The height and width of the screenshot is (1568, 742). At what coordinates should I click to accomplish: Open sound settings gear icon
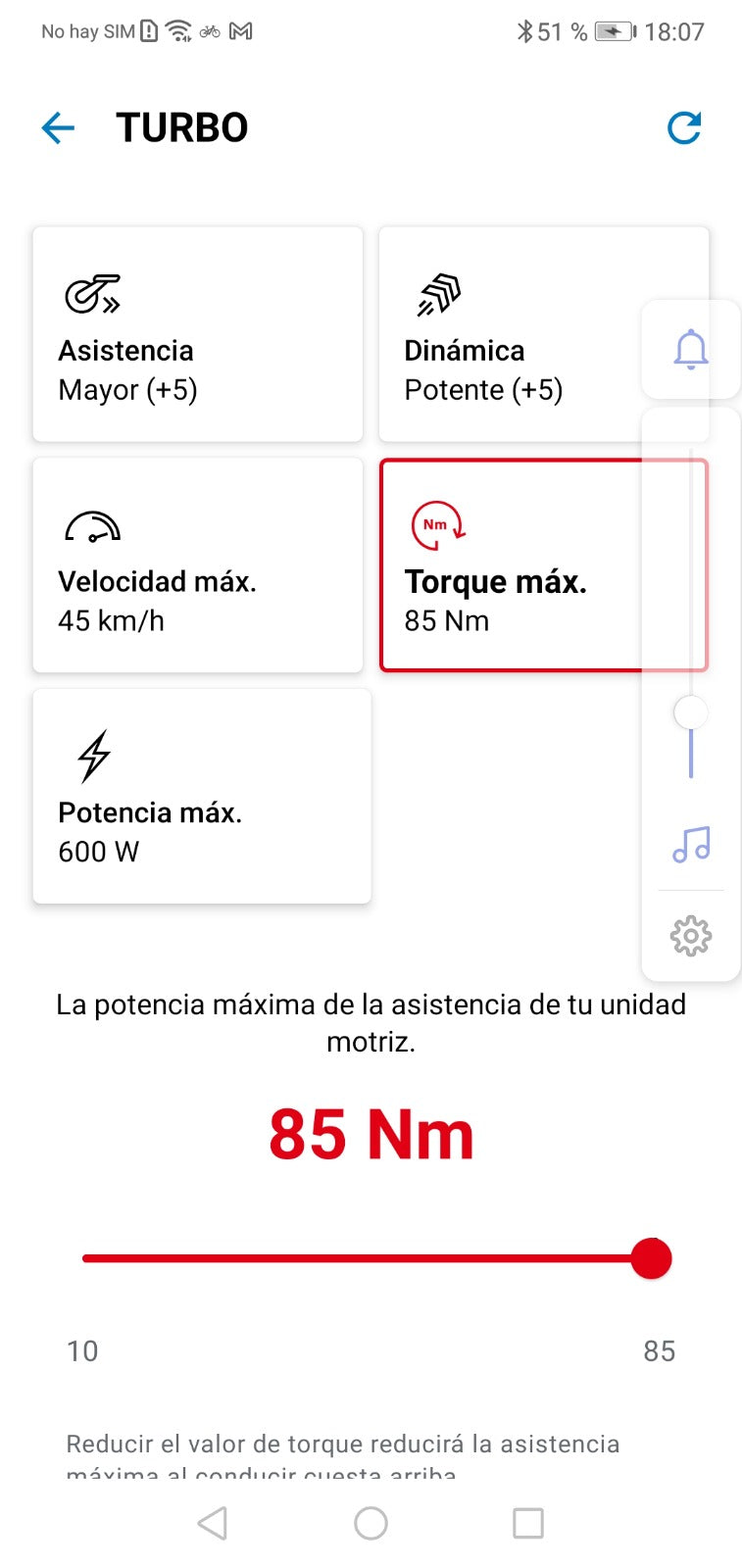tap(691, 936)
